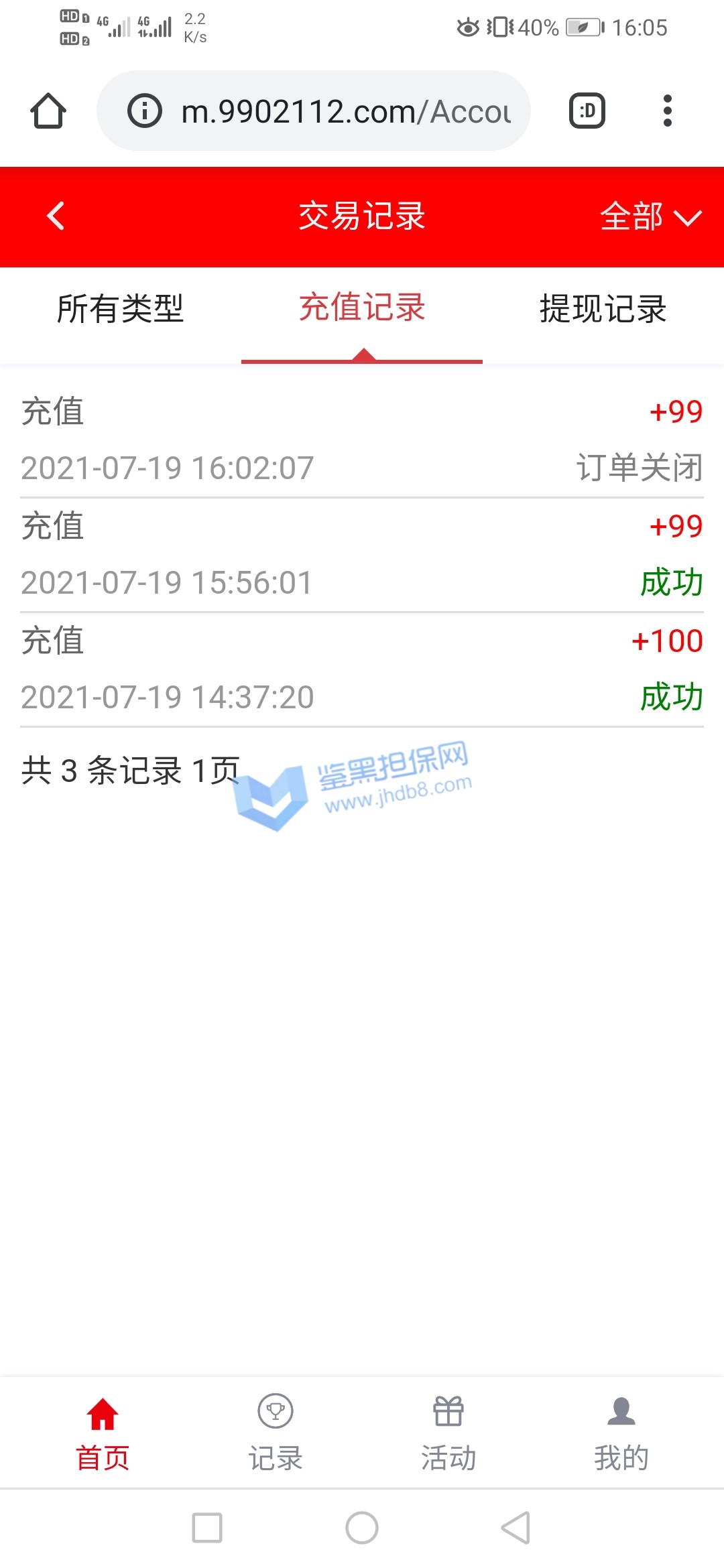Select the 充值记录 tab
The image size is (724, 1568).
click(x=362, y=309)
